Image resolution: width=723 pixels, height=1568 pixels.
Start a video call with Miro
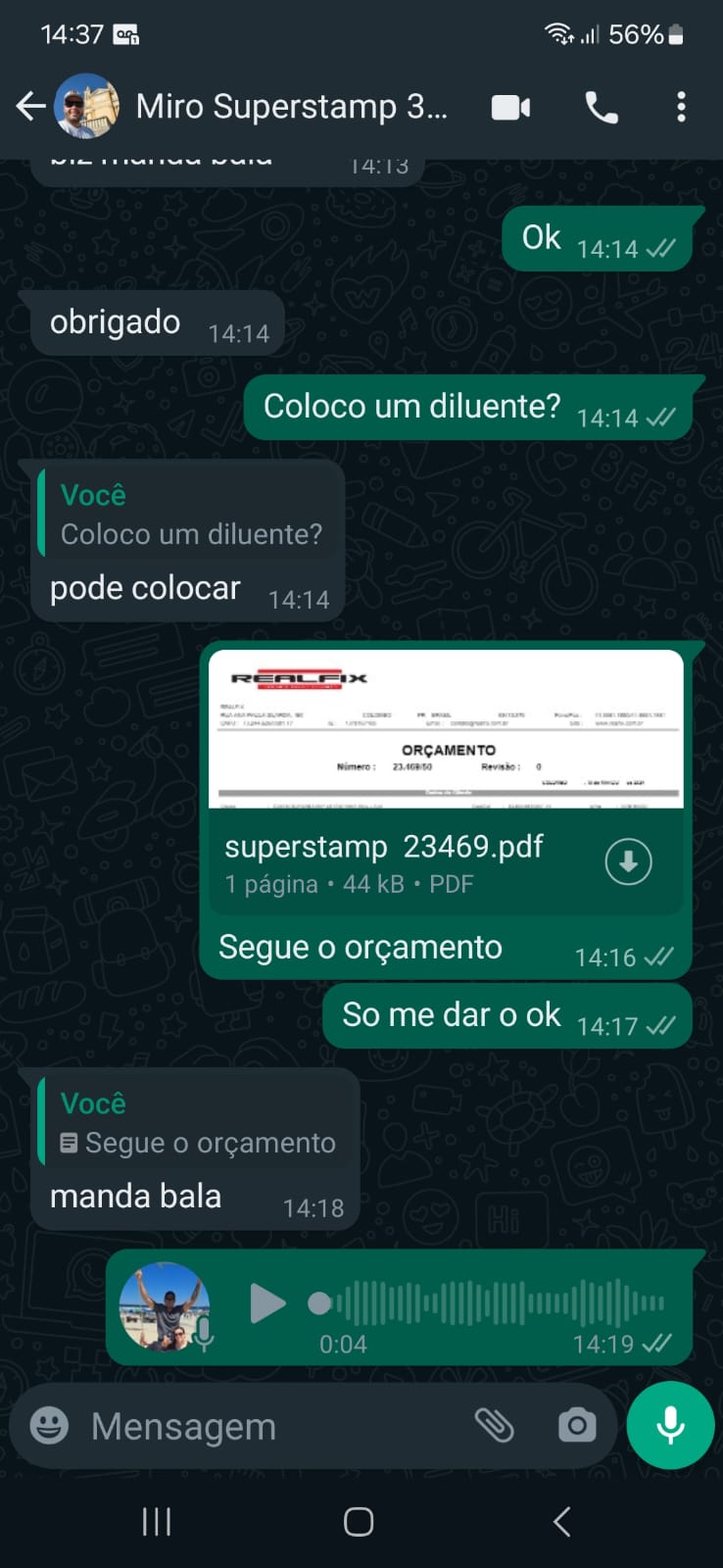click(510, 107)
